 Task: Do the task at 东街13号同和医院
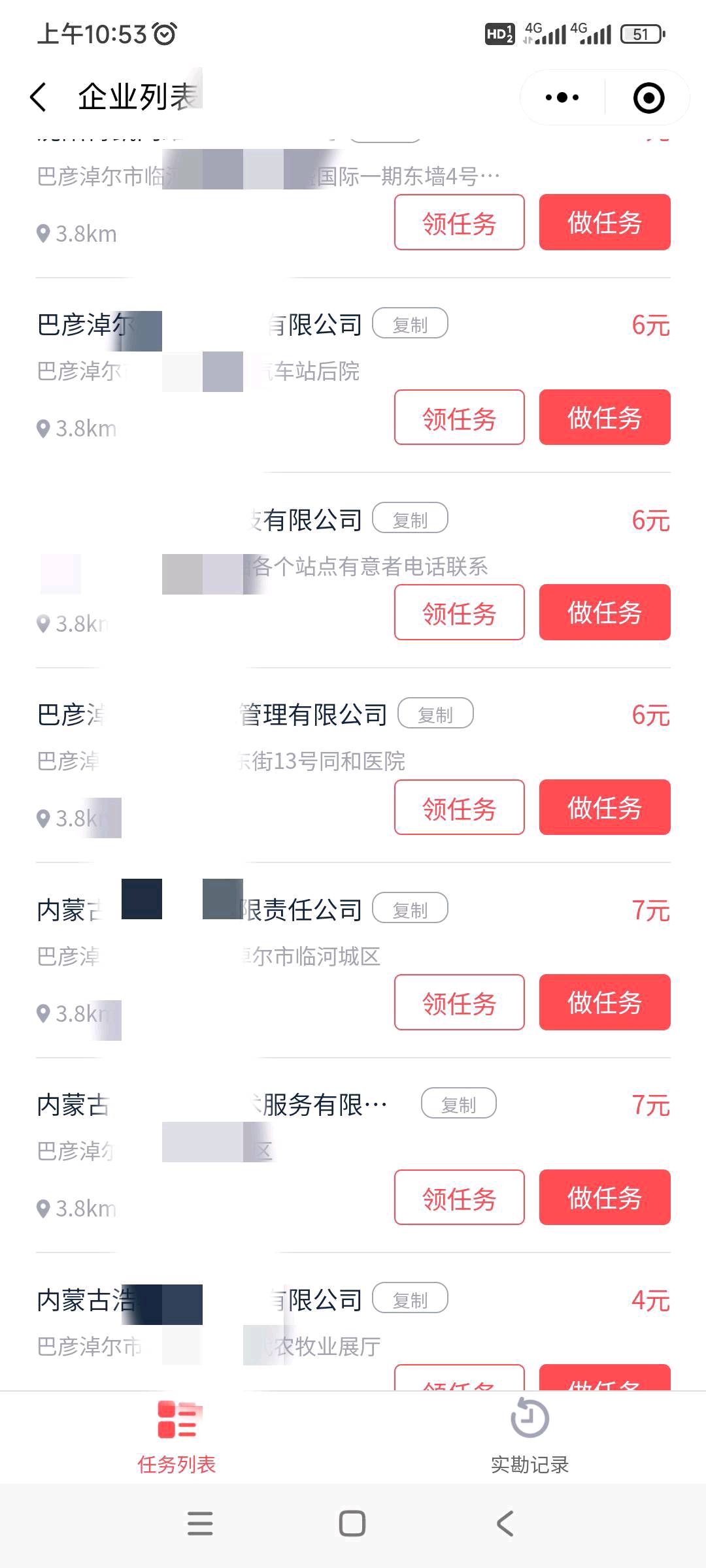coord(605,808)
